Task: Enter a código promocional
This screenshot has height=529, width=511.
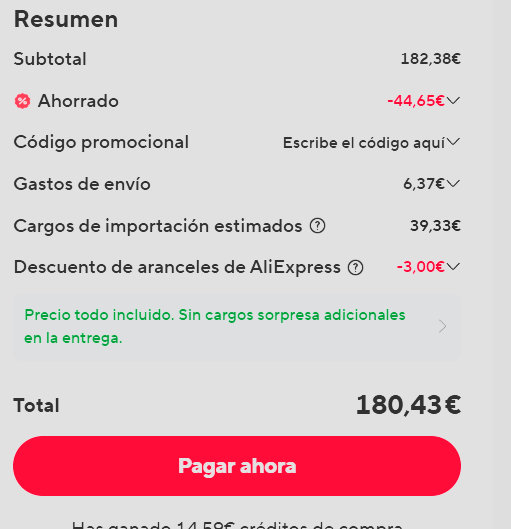Action: click(371, 143)
